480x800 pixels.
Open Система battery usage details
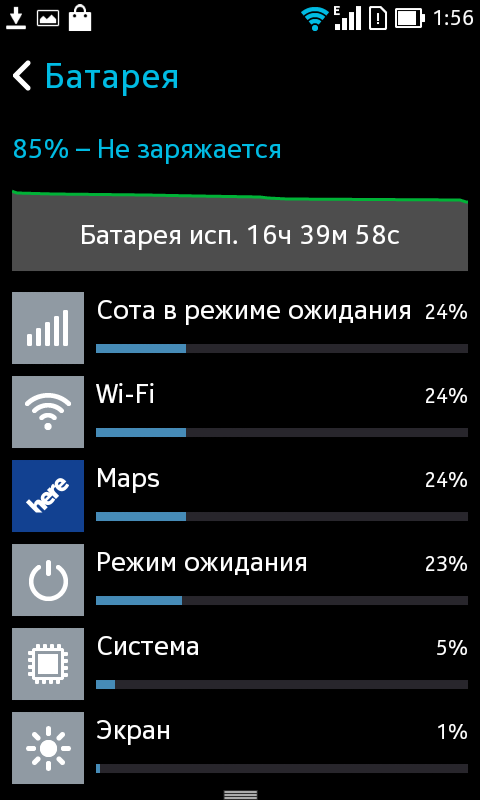[240, 664]
